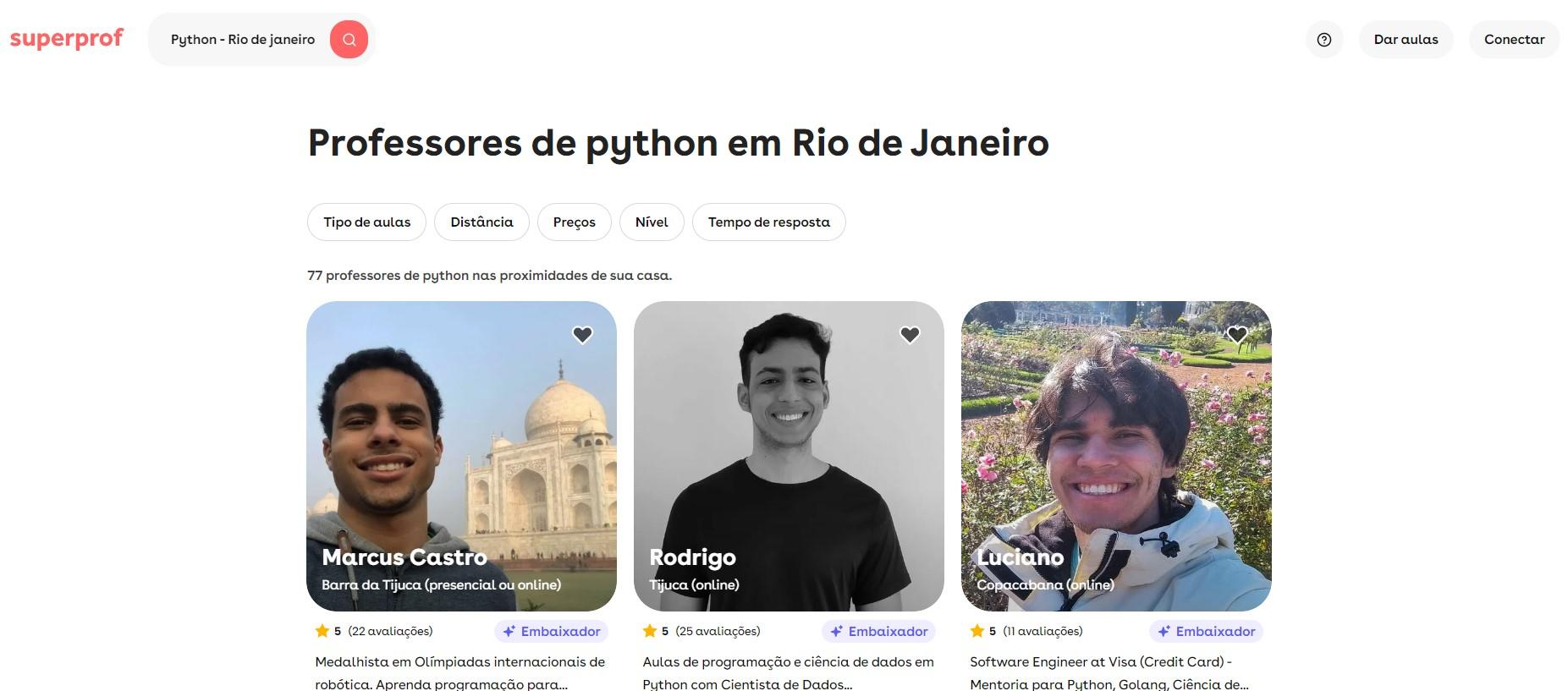
Task: Open Marcus Castro's teacher profile card
Action: tap(461, 457)
